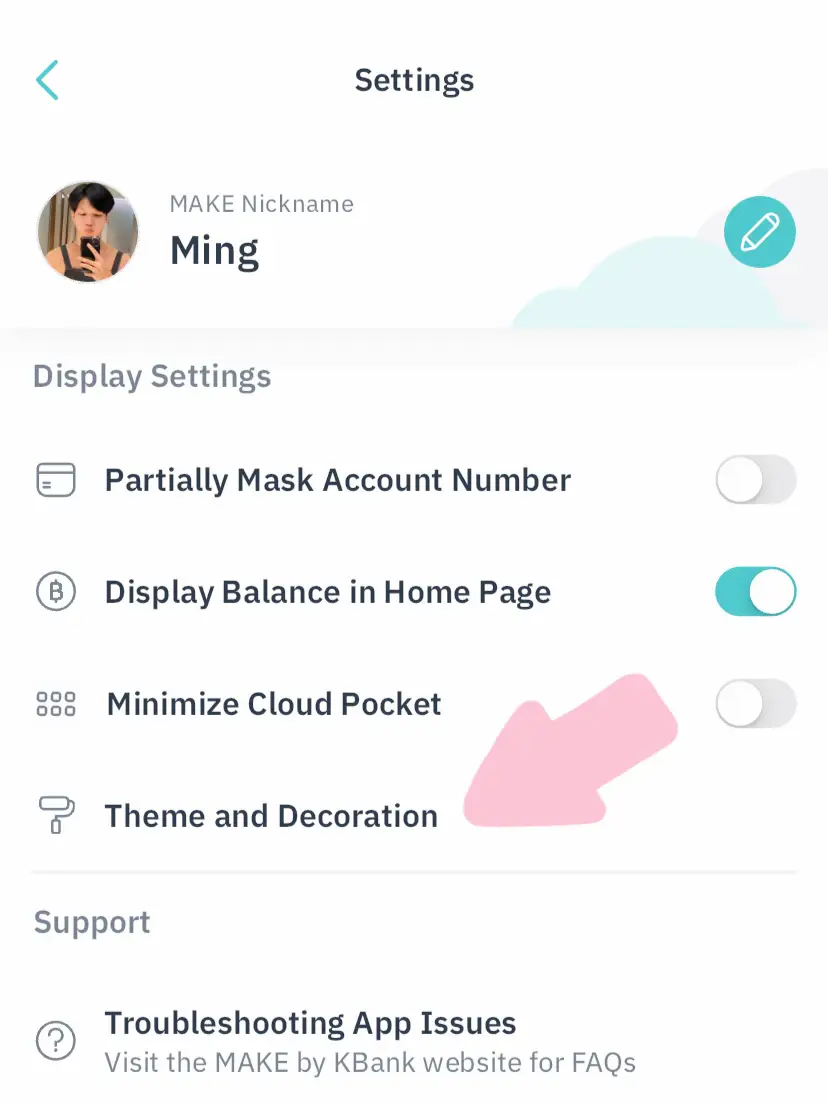Enable Partially Mask Account Number
The height and width of the screenshot is (1104, 828).
pyautogui.click(x=755, y=480)
